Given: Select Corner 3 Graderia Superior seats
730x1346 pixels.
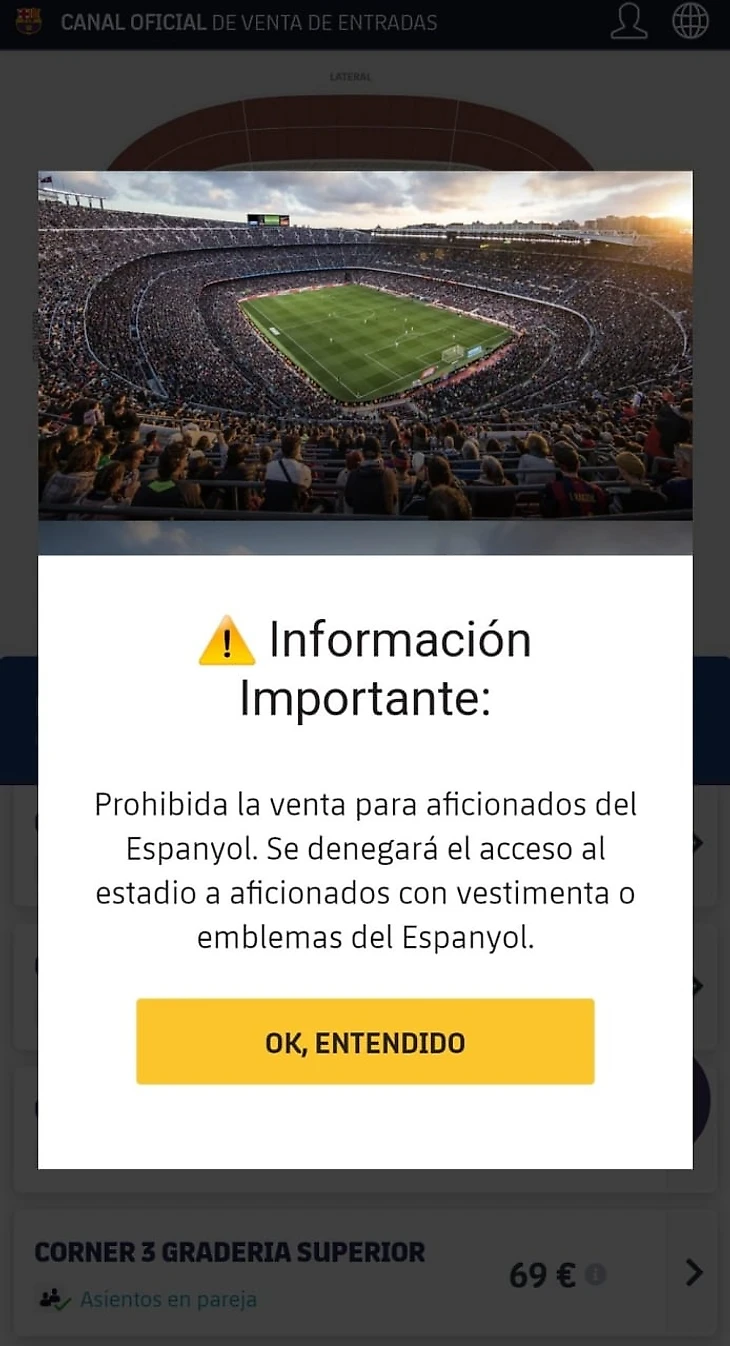Looking at the screenshot, I should (230, 1252).
